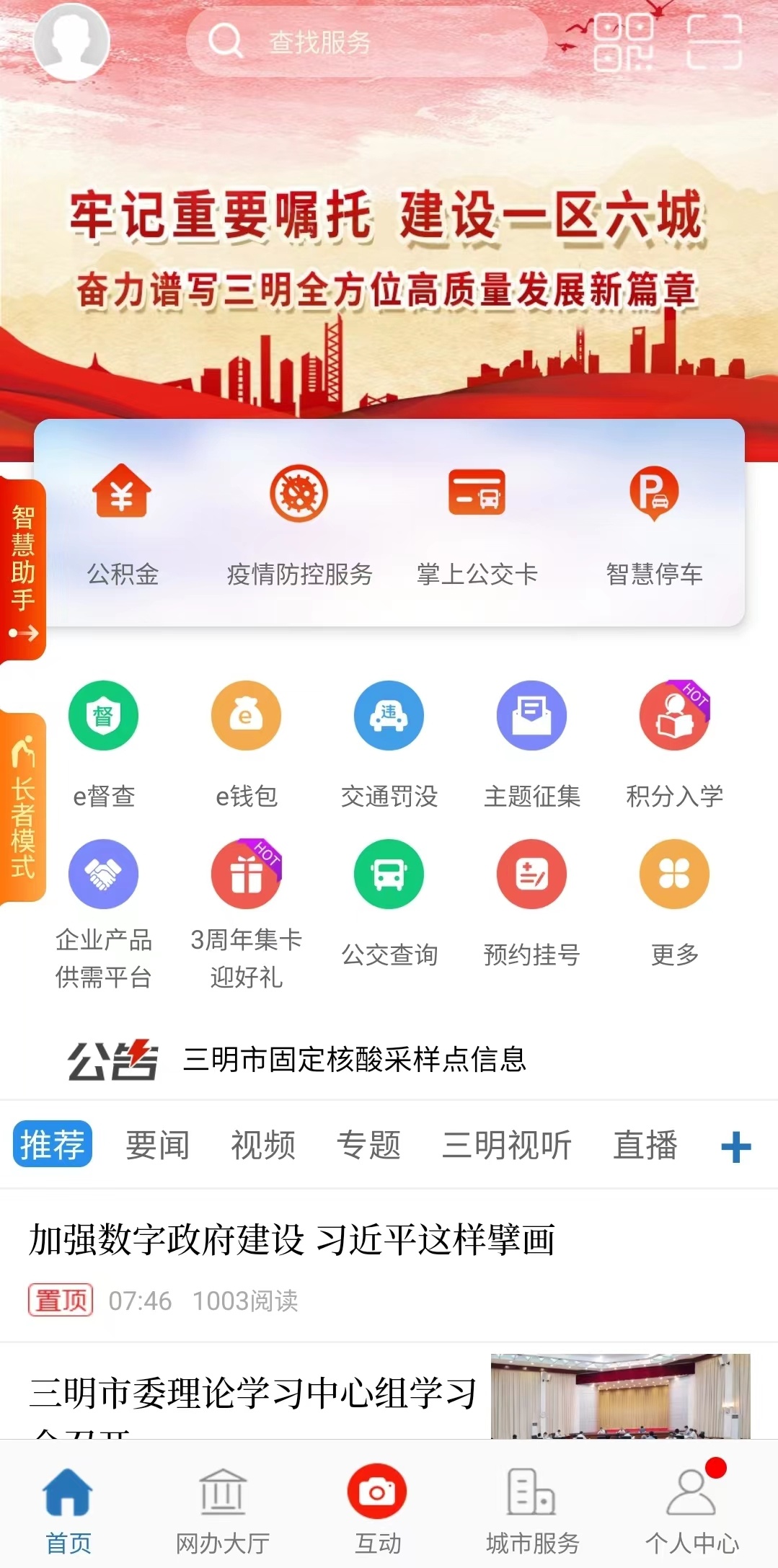Viewport: 778px width, 1568px height.
Task: Open the scan icon
Action: click(x=714, y=43)
